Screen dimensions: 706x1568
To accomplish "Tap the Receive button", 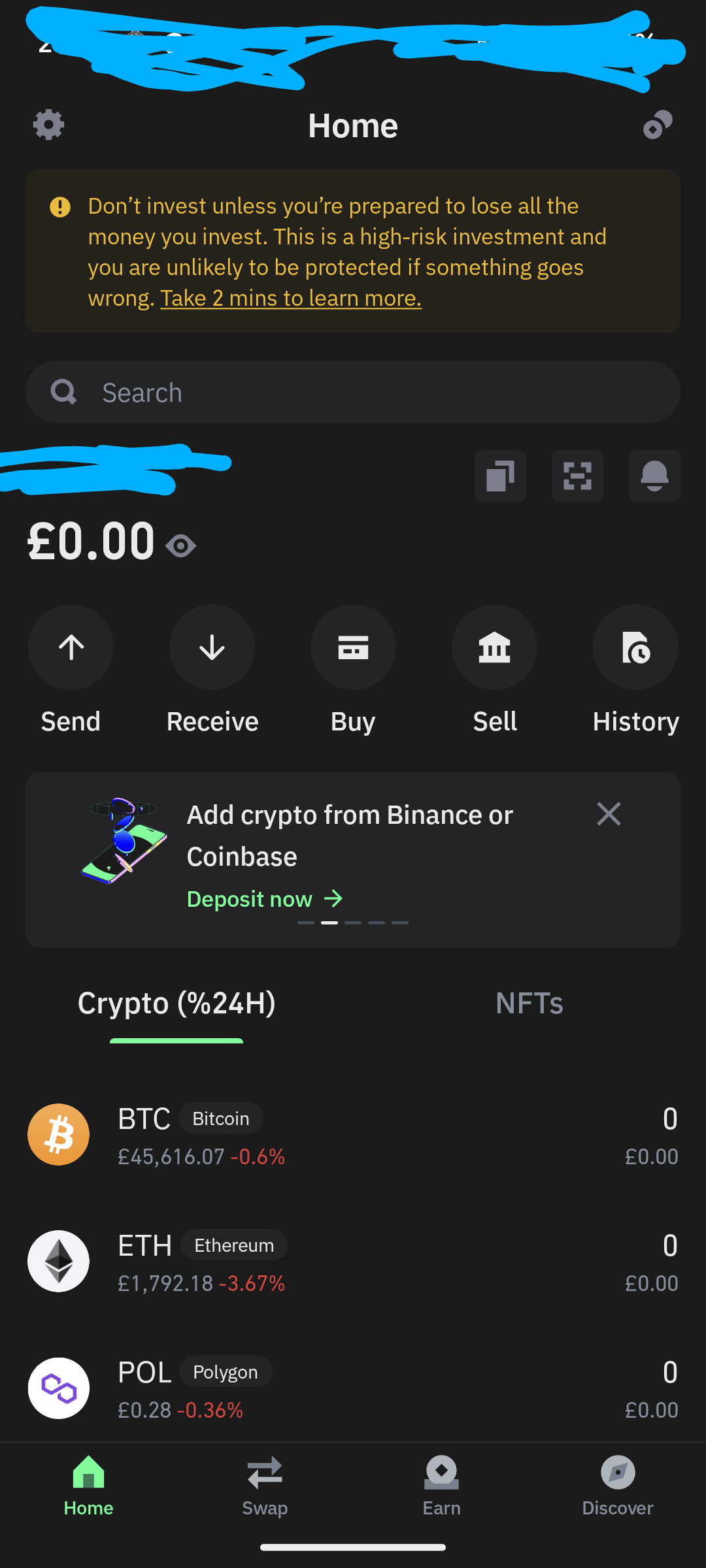I will (x=212, y=647).
